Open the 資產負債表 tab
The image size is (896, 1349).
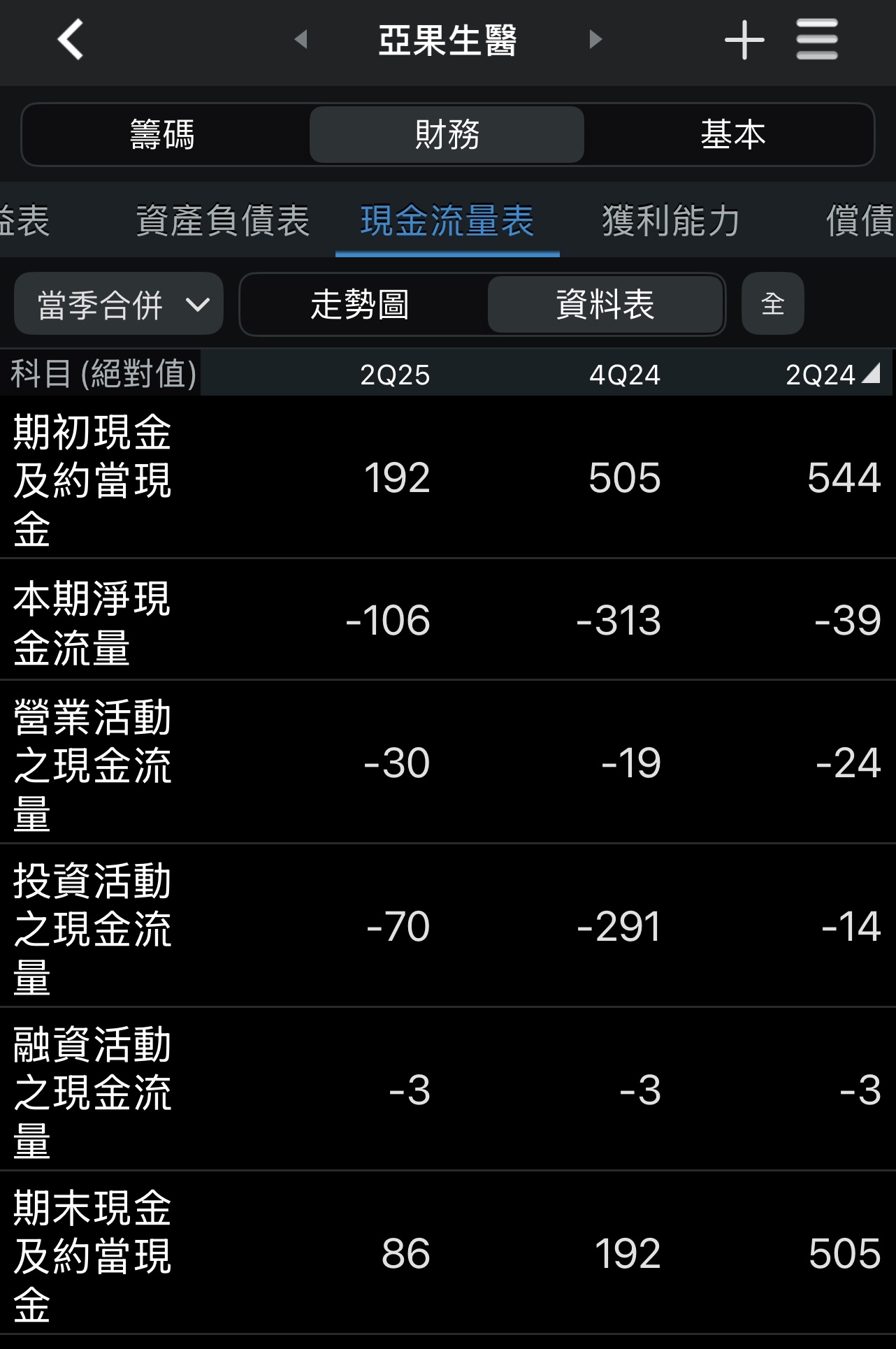click(x=222, y=221)
